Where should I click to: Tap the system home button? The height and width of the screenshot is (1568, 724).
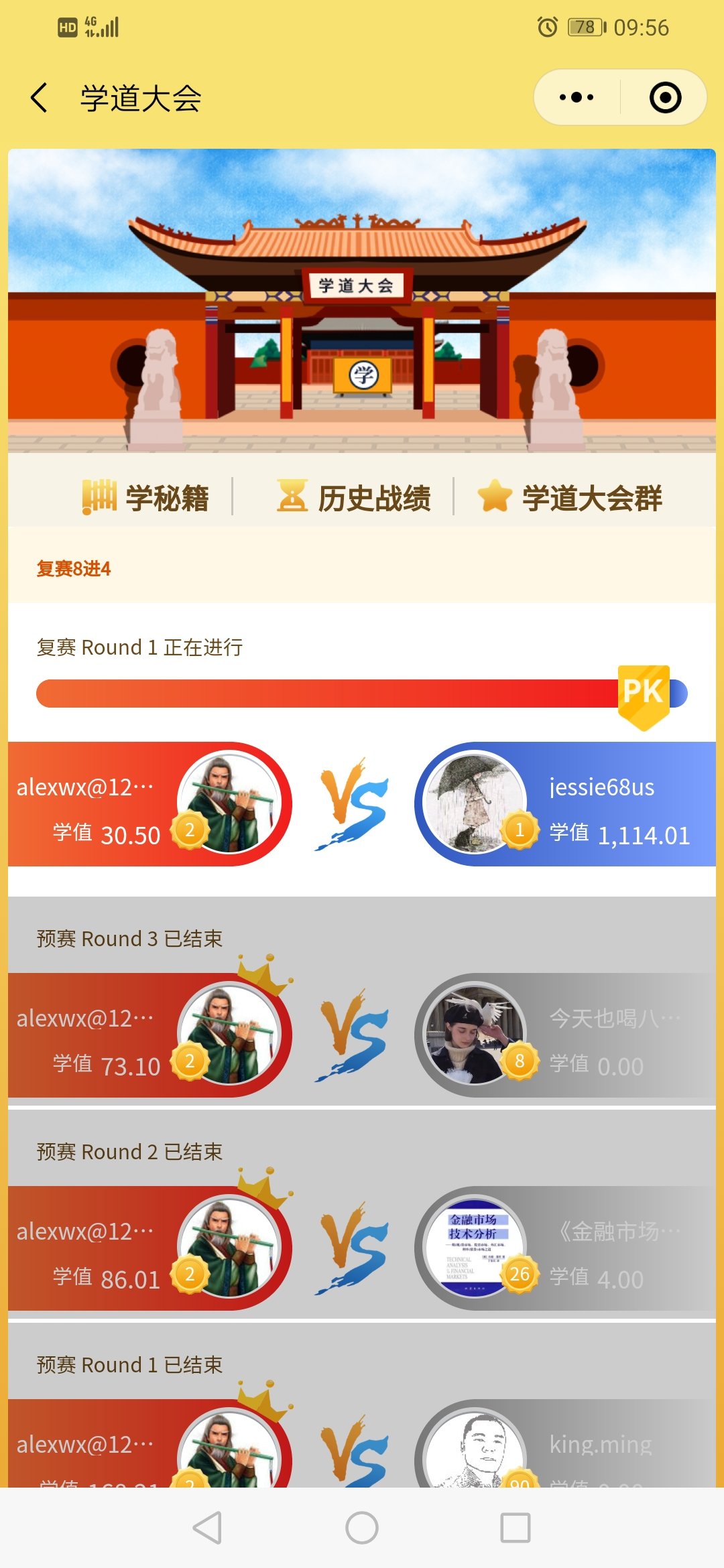click(362, 1528)
